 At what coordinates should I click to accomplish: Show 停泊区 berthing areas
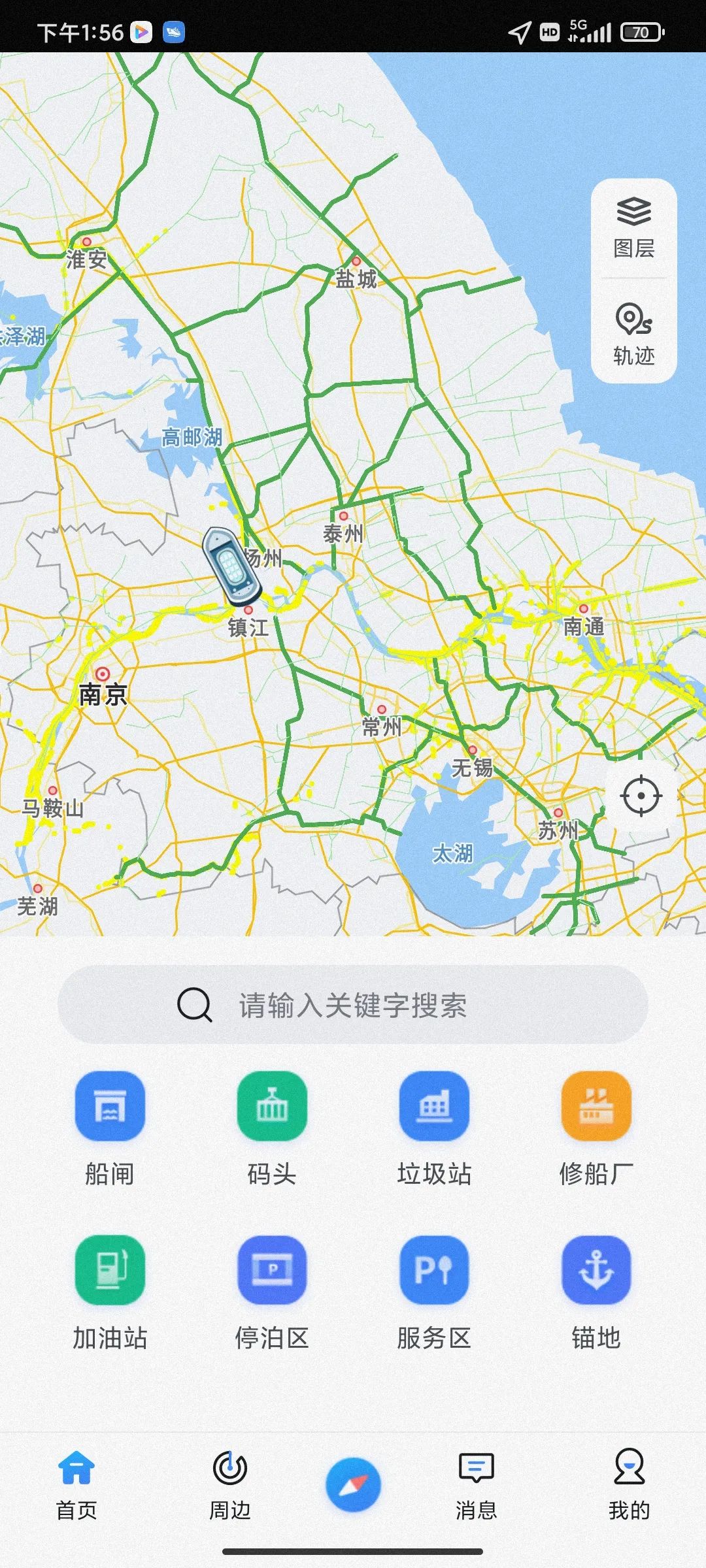[272, 1291]
